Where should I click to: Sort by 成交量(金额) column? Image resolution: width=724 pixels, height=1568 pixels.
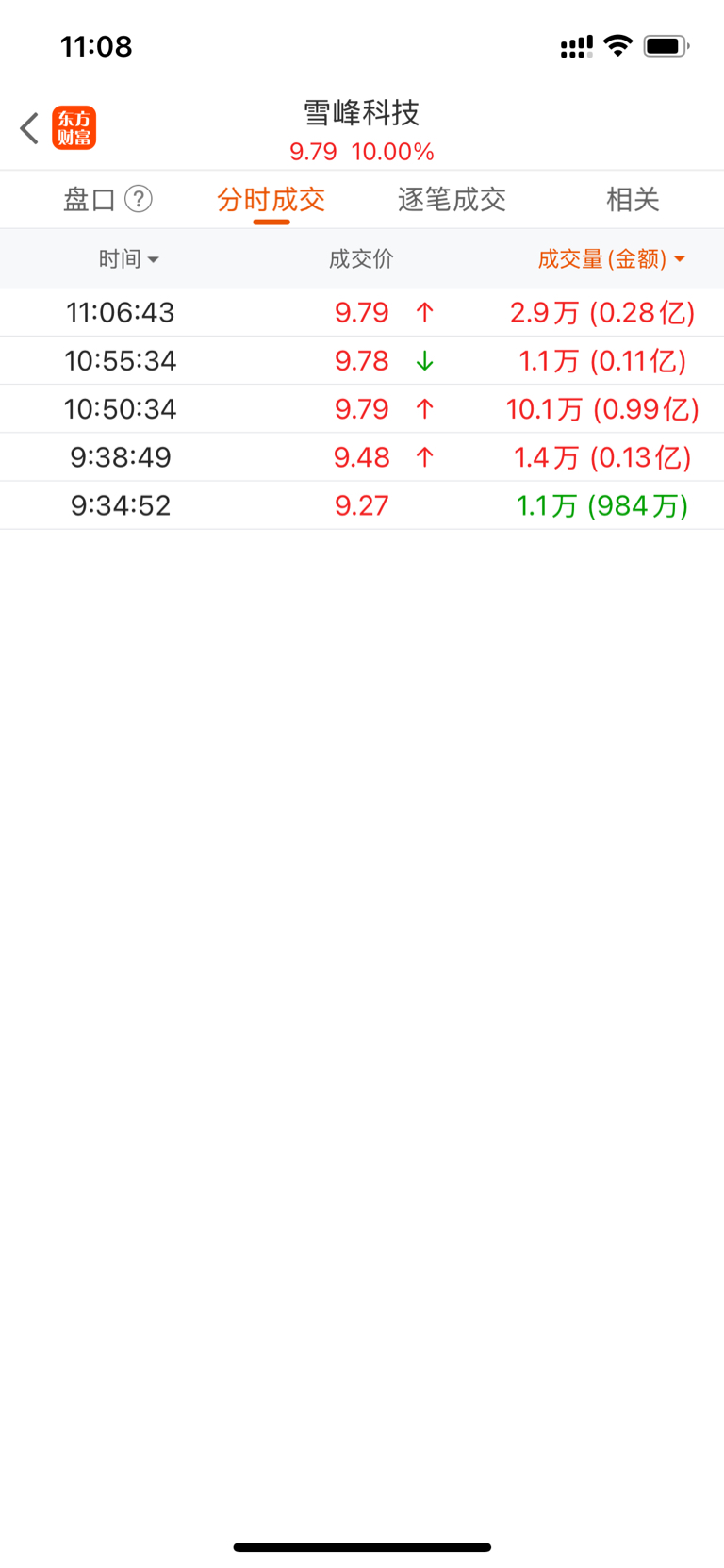[611, 259]
